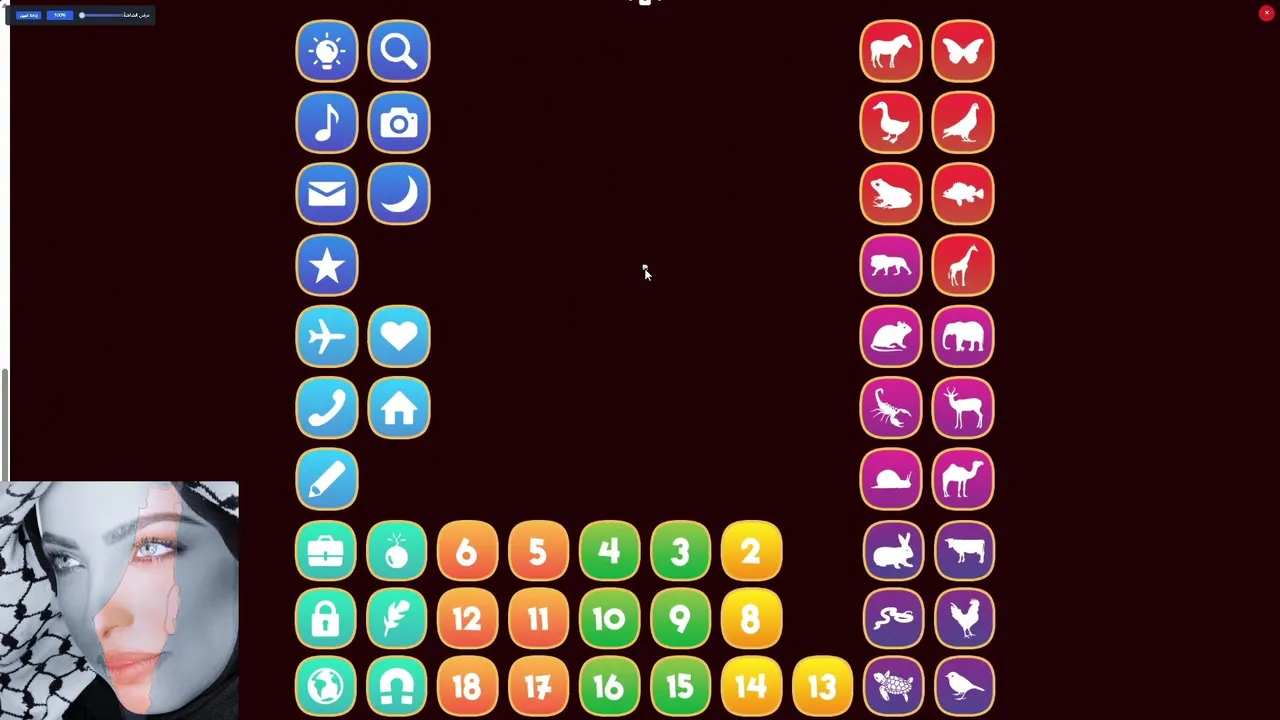Close the screen with red X
The width and height of the screenshot is (1280, 720).
pos(1266,13)
